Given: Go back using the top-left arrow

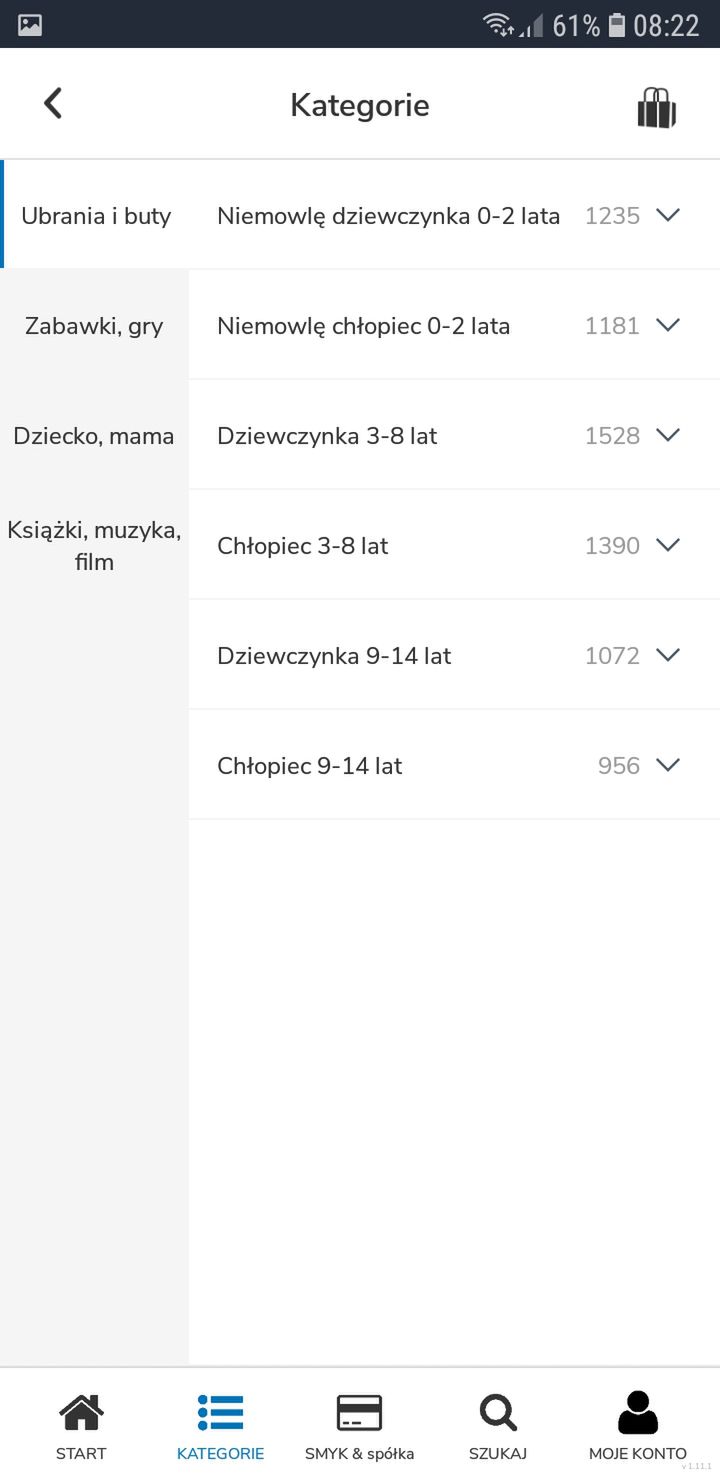Looking at the screenshot, I should pos(53,104).
